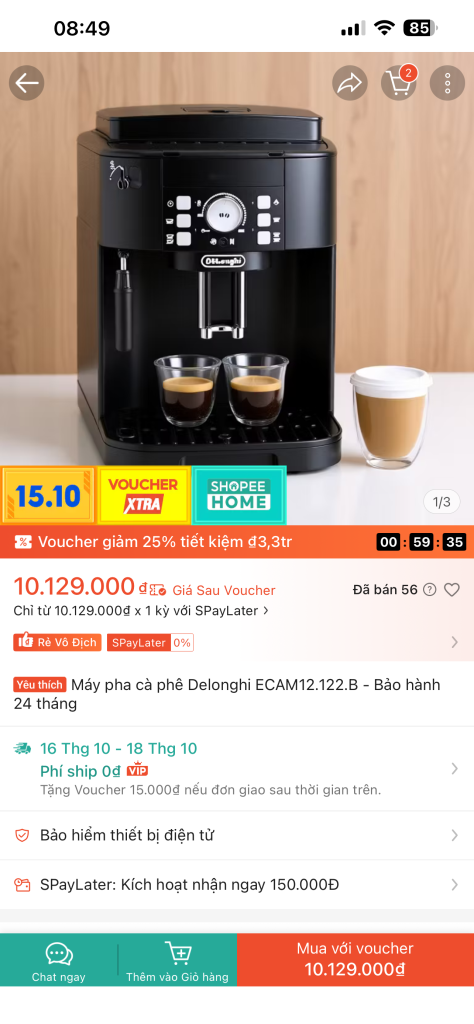Share this Delonghi product
This screenshot has width=474, height=1024.
(351, 83)
